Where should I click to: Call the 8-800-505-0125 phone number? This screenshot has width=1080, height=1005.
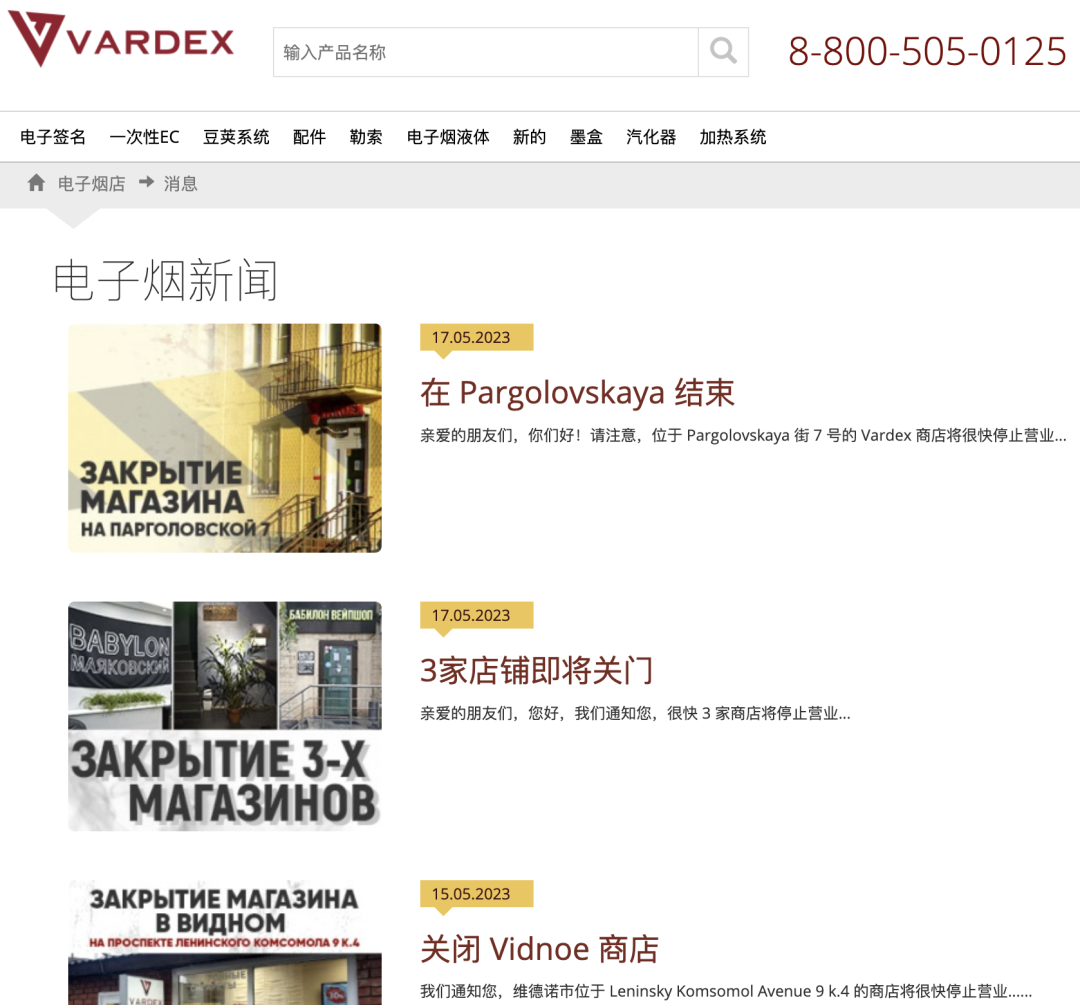(927, 52)
